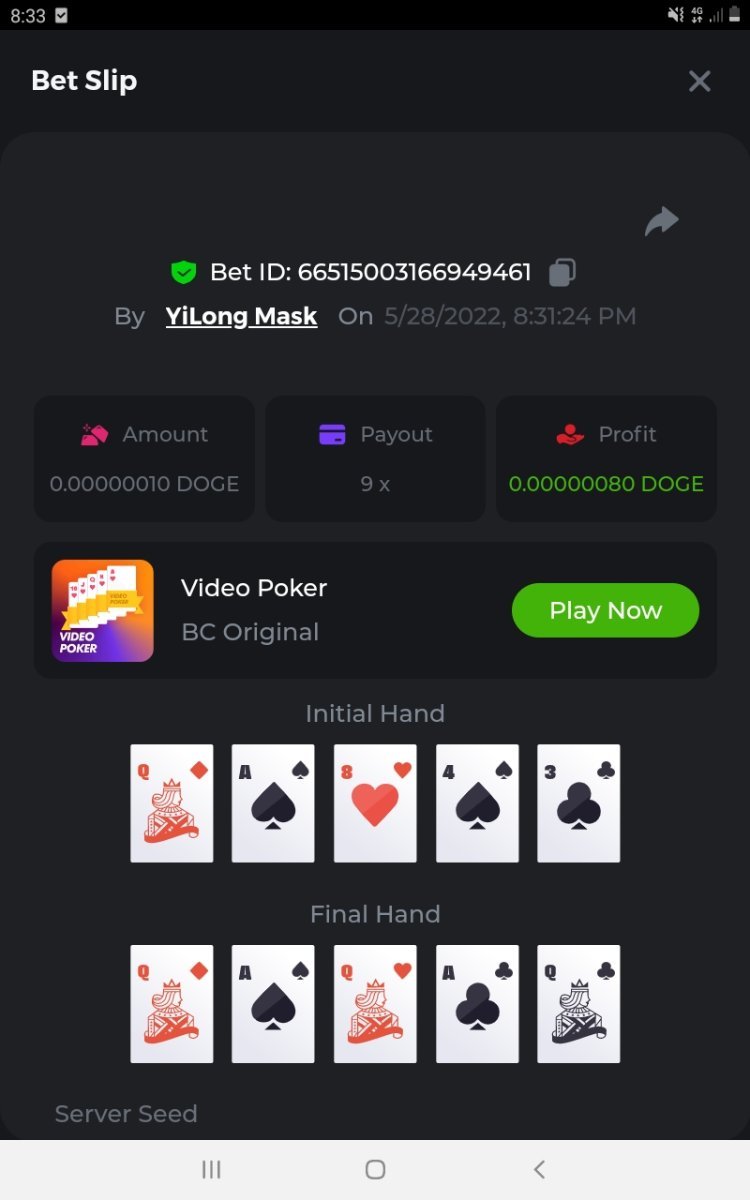
Task: Share this bet slip
Action: 661,221
